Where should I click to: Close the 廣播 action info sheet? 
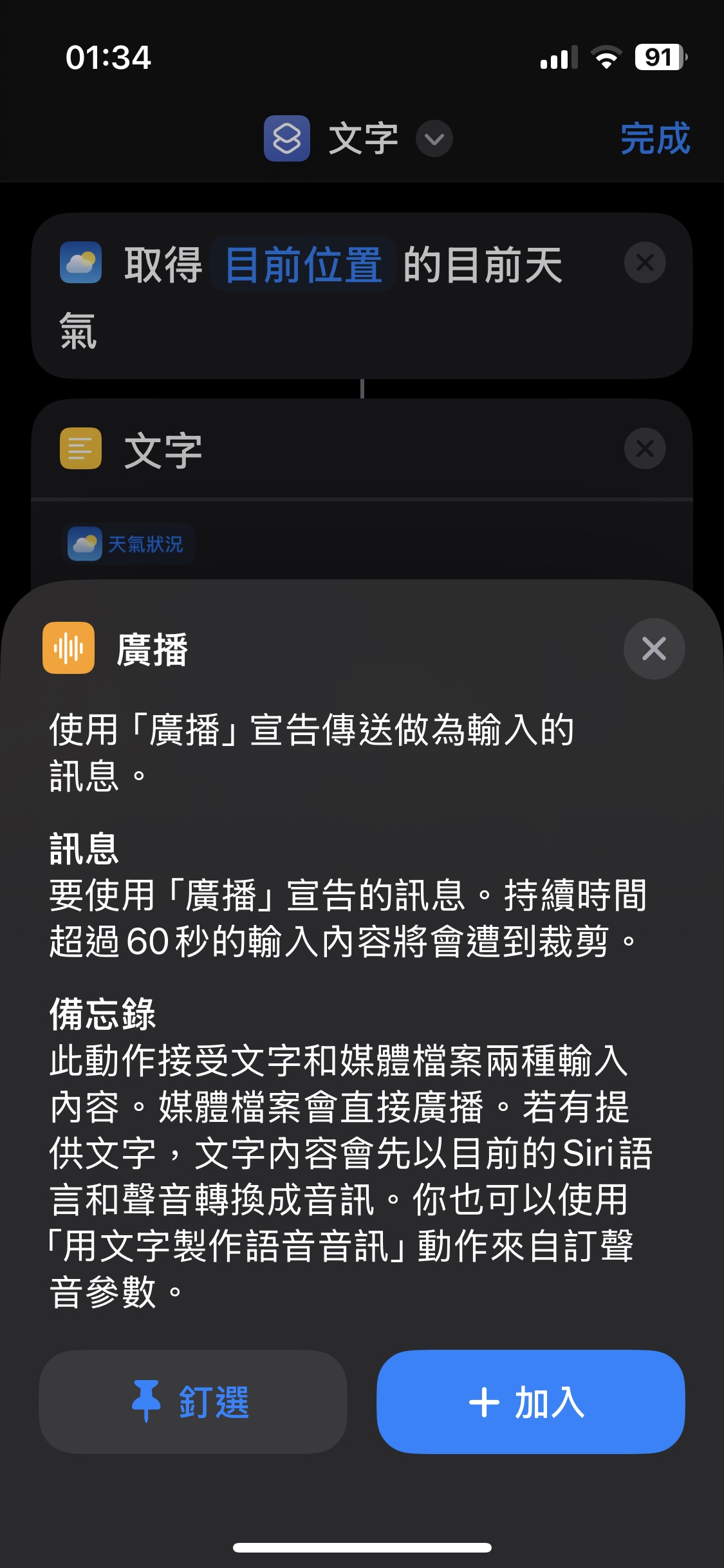[x=654, y=649]
